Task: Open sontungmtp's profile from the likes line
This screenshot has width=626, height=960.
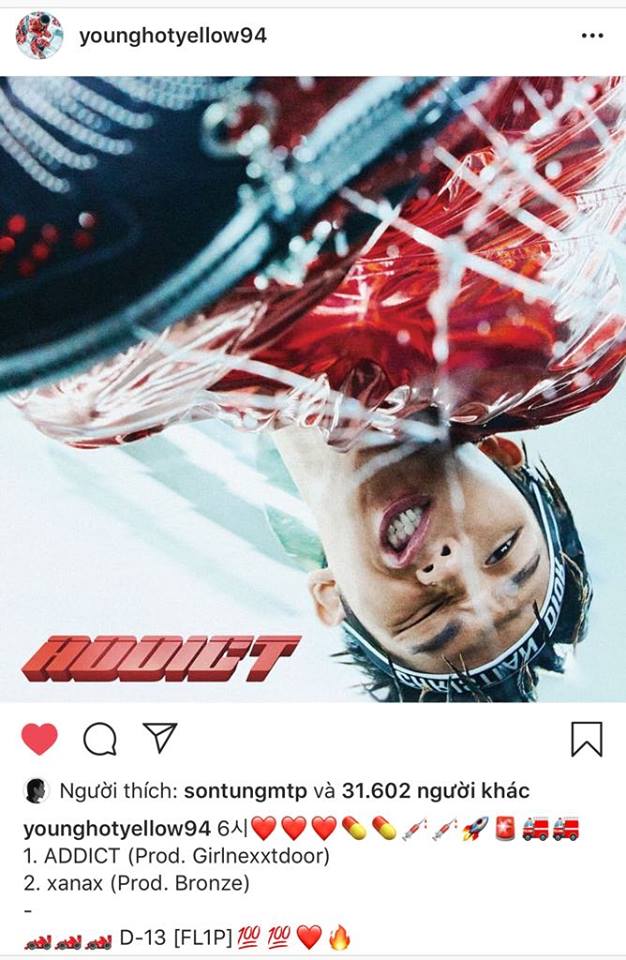Action: (246, 791)
